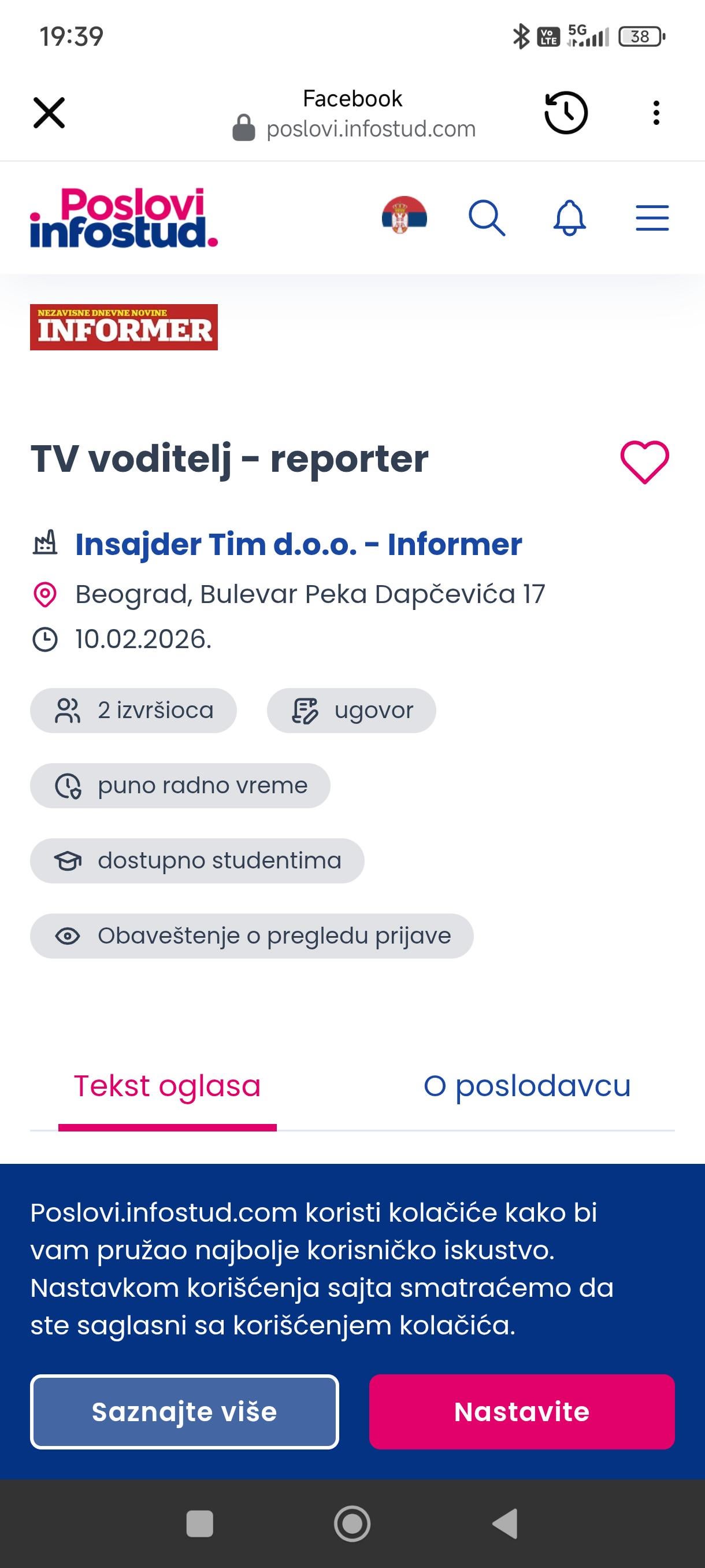Screen dimensions: 705x1568
Task: Tap the system back arrow
Action: tap(505, 1523)
